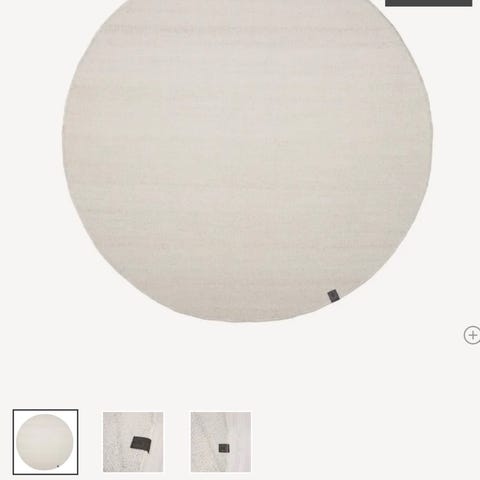480x480 pixels.
Task: View the third thumbnail with small square label
Action: (x=221, y=442)
